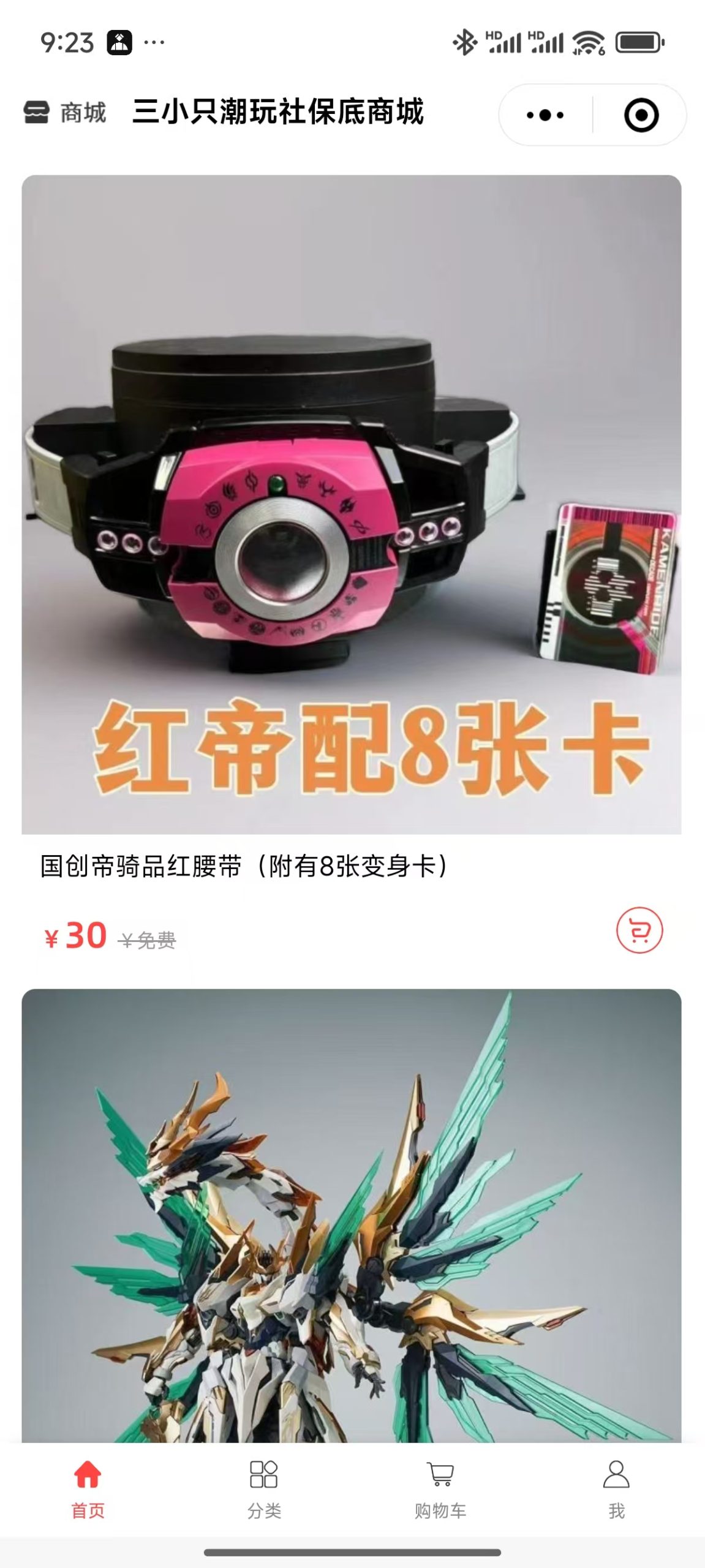Open the mini program three-dot menu
The image size is (705, 1568).
545,115
